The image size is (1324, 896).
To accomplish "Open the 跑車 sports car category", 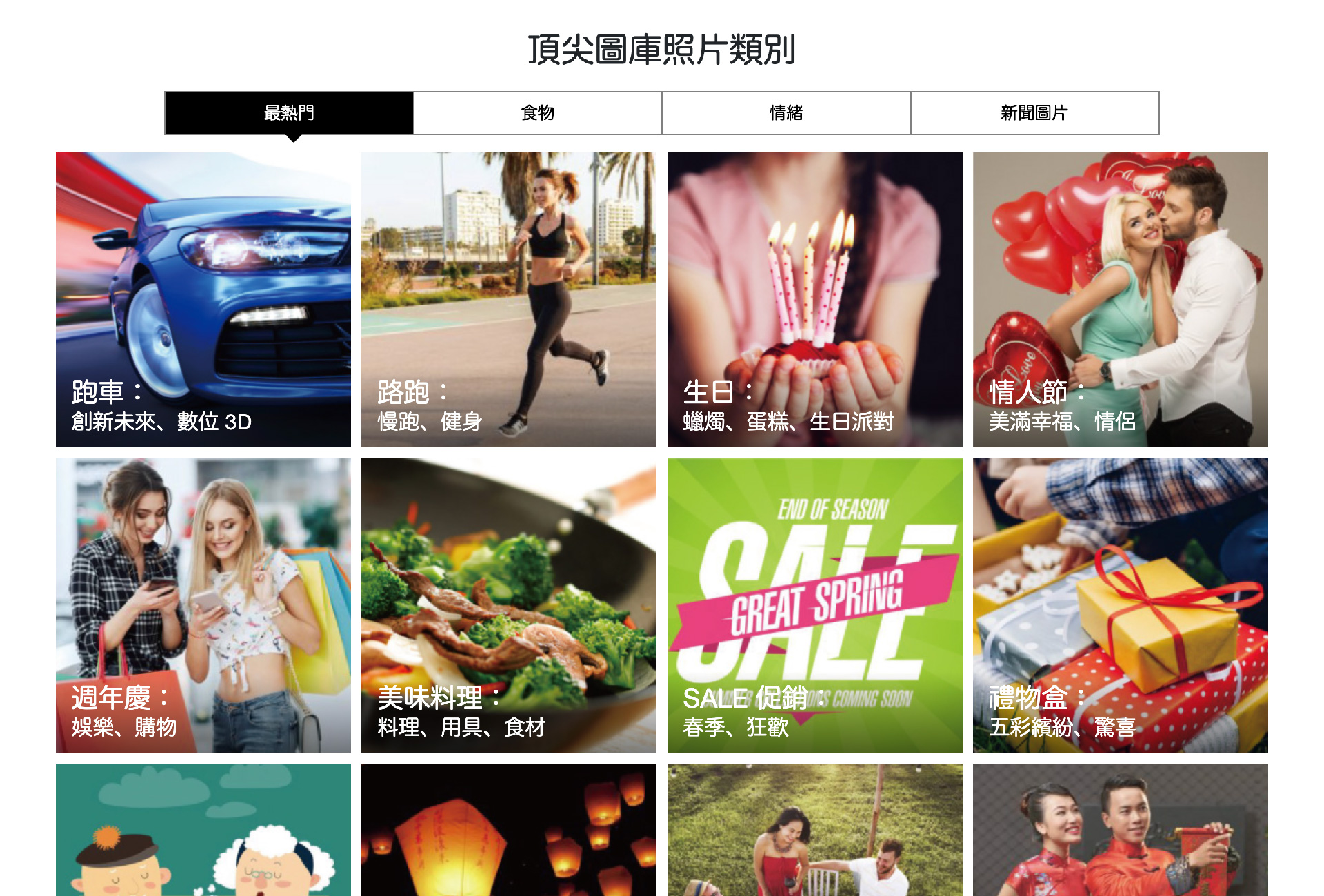I will tap(203, 300).
